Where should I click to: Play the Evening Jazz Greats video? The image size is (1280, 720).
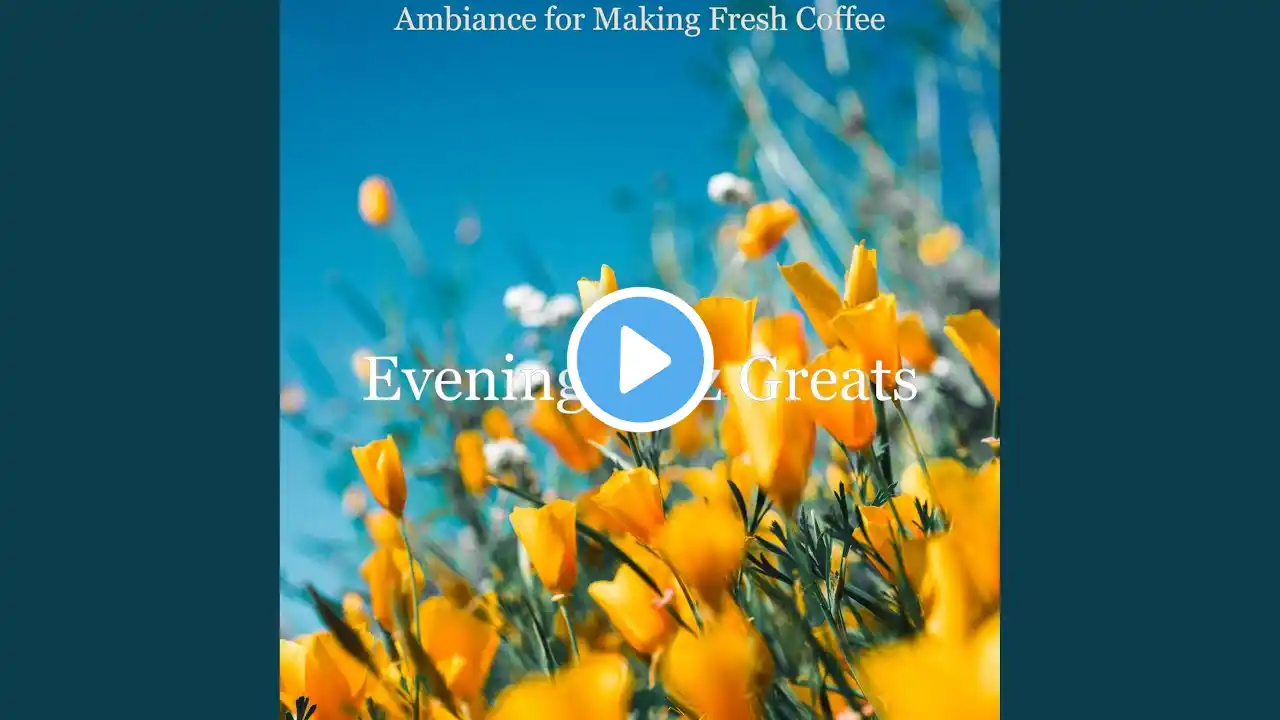pos(640,360)
